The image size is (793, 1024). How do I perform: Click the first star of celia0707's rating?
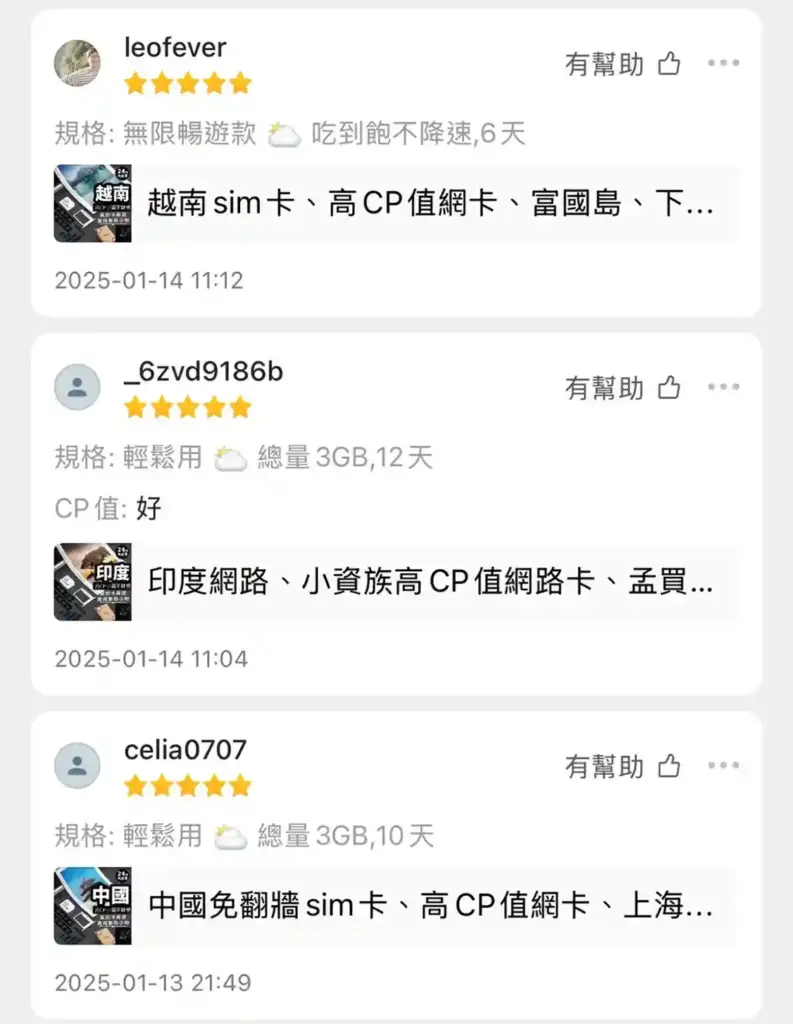(136, 786)
